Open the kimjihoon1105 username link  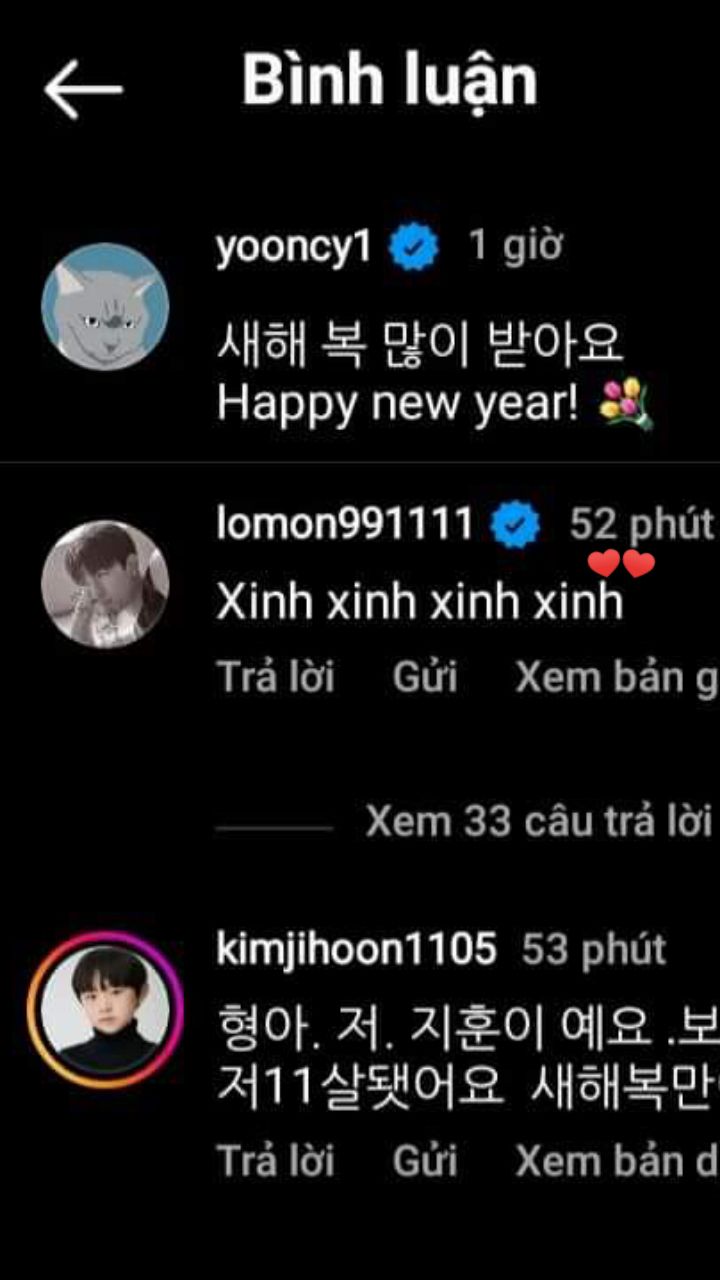356,949
